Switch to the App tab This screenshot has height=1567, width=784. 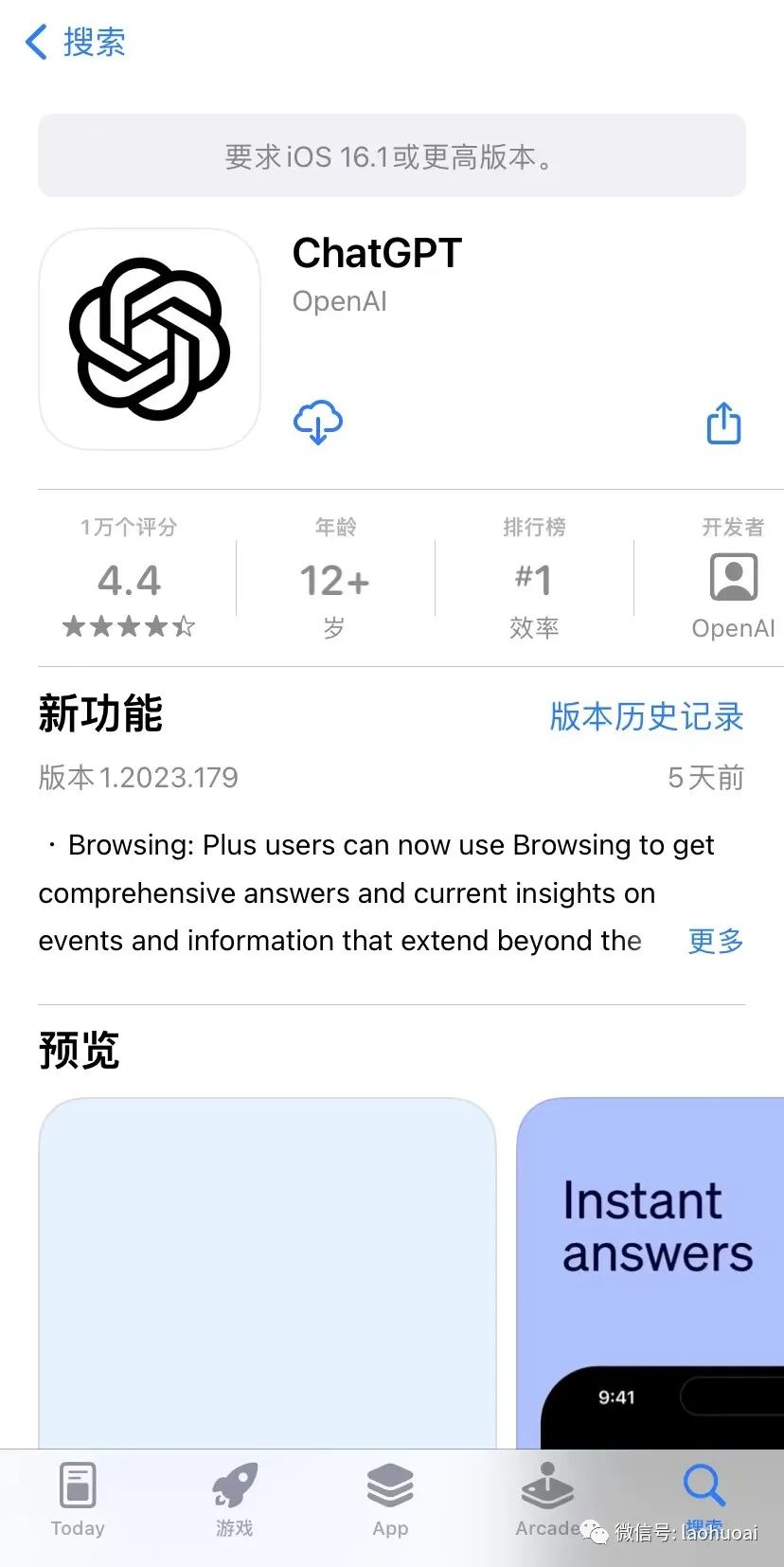tap(390, 1500)
